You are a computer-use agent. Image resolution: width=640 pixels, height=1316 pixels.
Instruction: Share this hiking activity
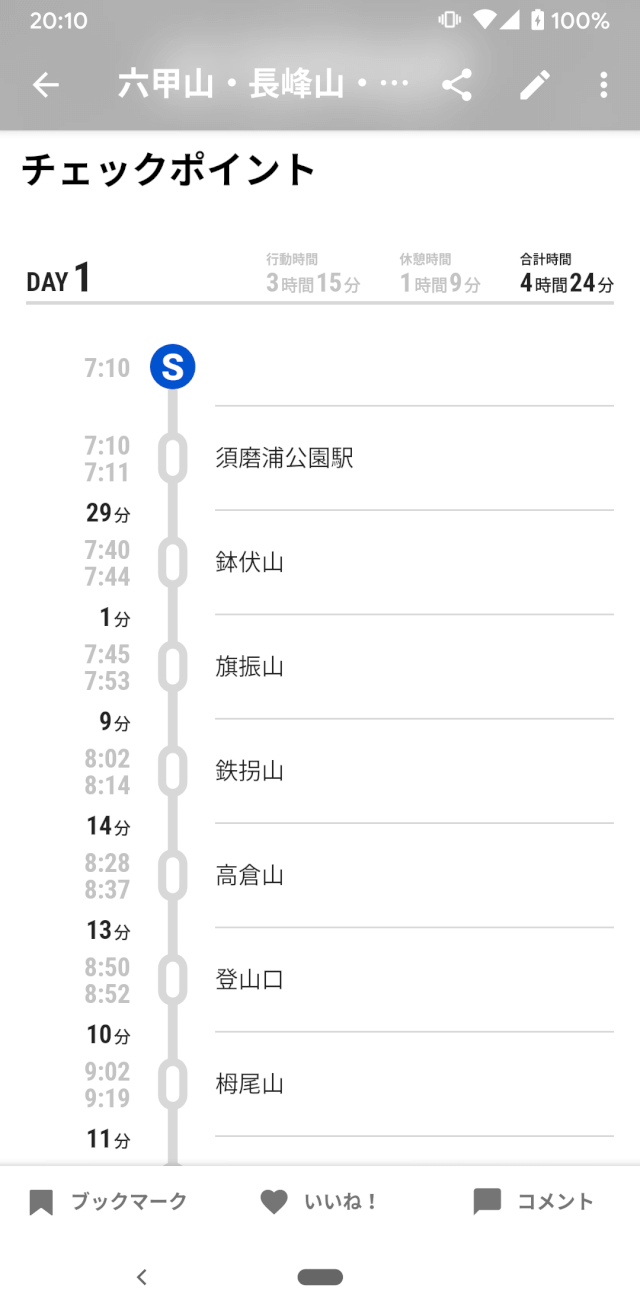457,85
